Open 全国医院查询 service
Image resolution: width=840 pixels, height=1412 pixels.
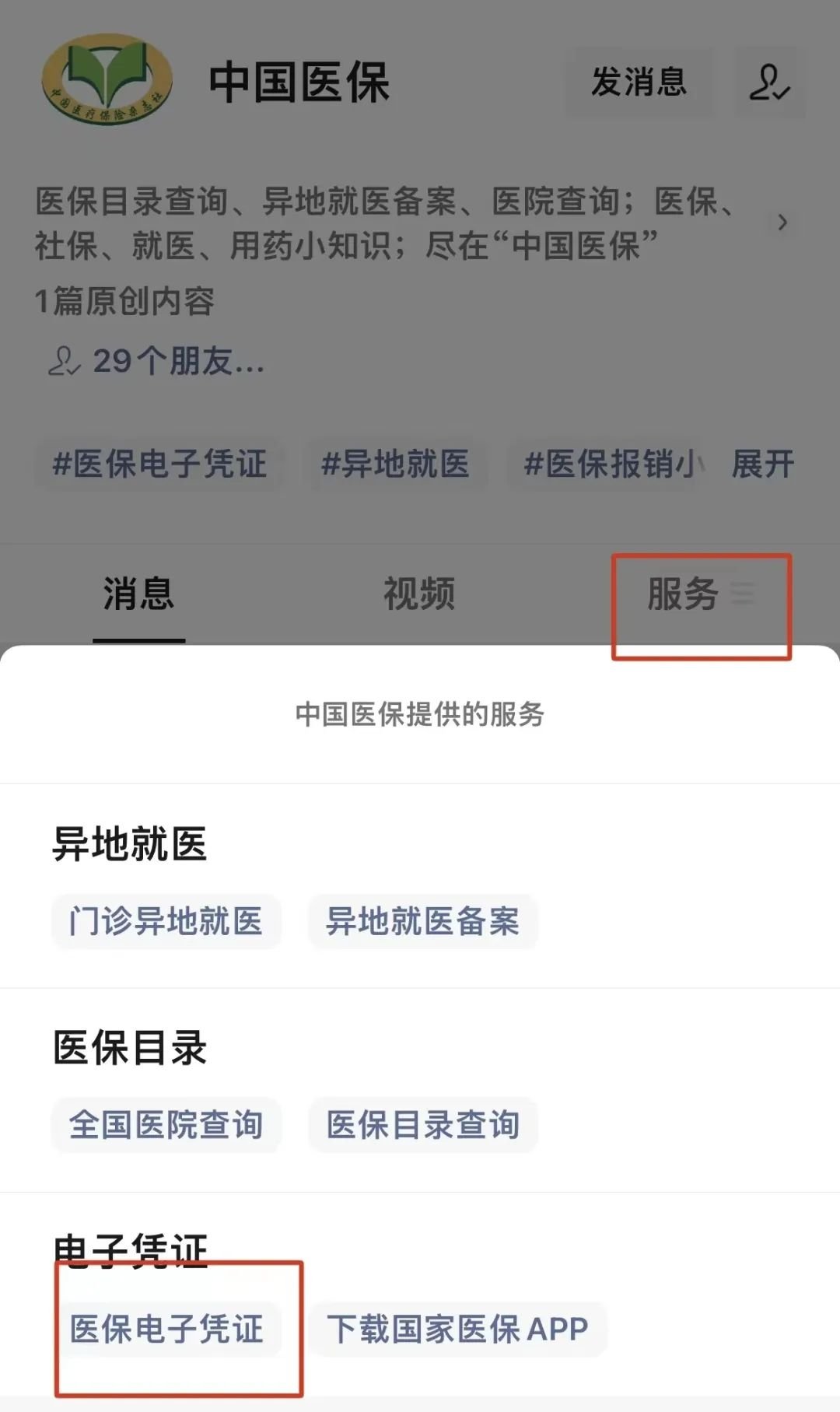(x=166, y=1125)
